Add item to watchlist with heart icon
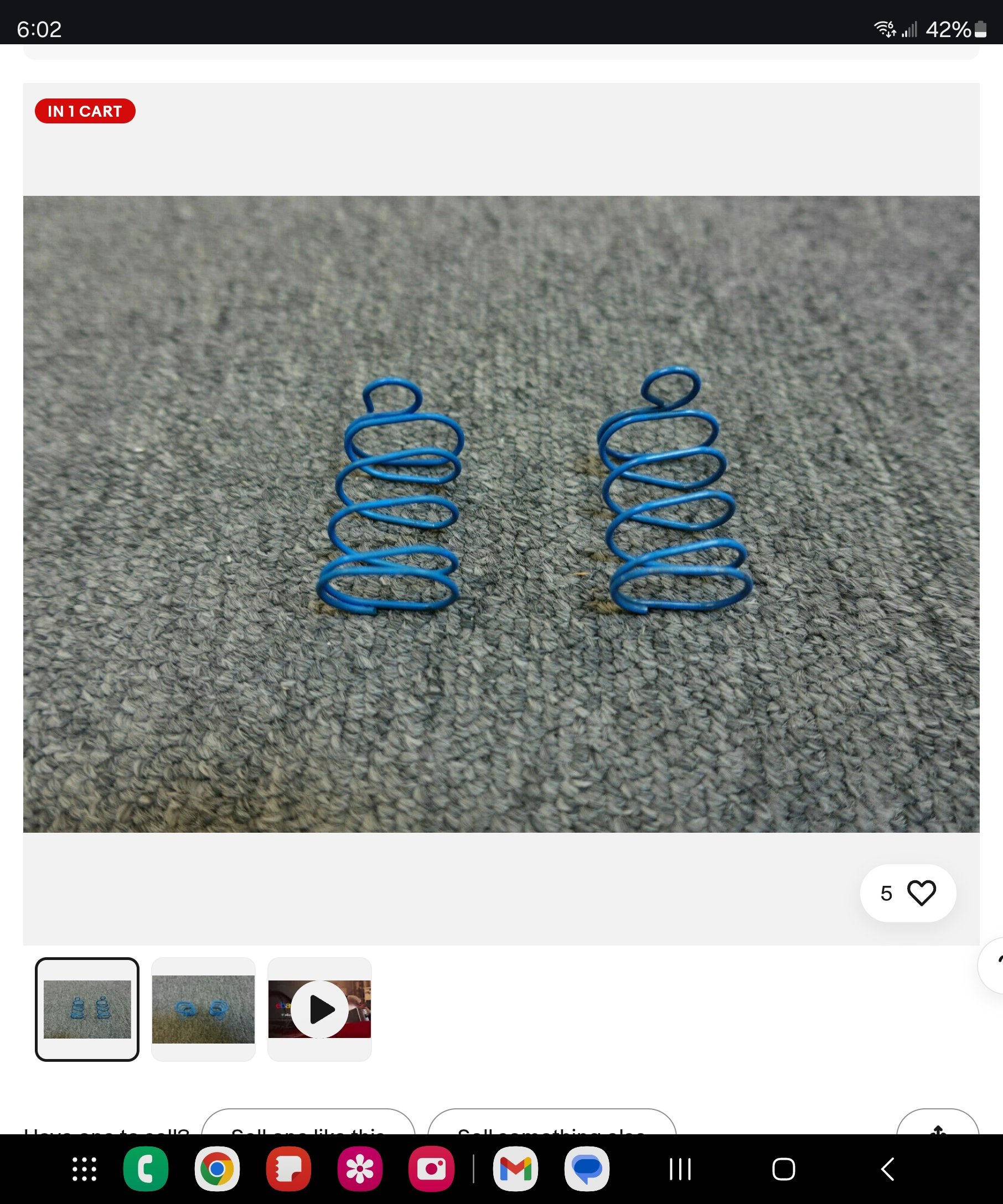Image resolution: width=1003 pixels, height=1204 pixels. click(921, 892)
